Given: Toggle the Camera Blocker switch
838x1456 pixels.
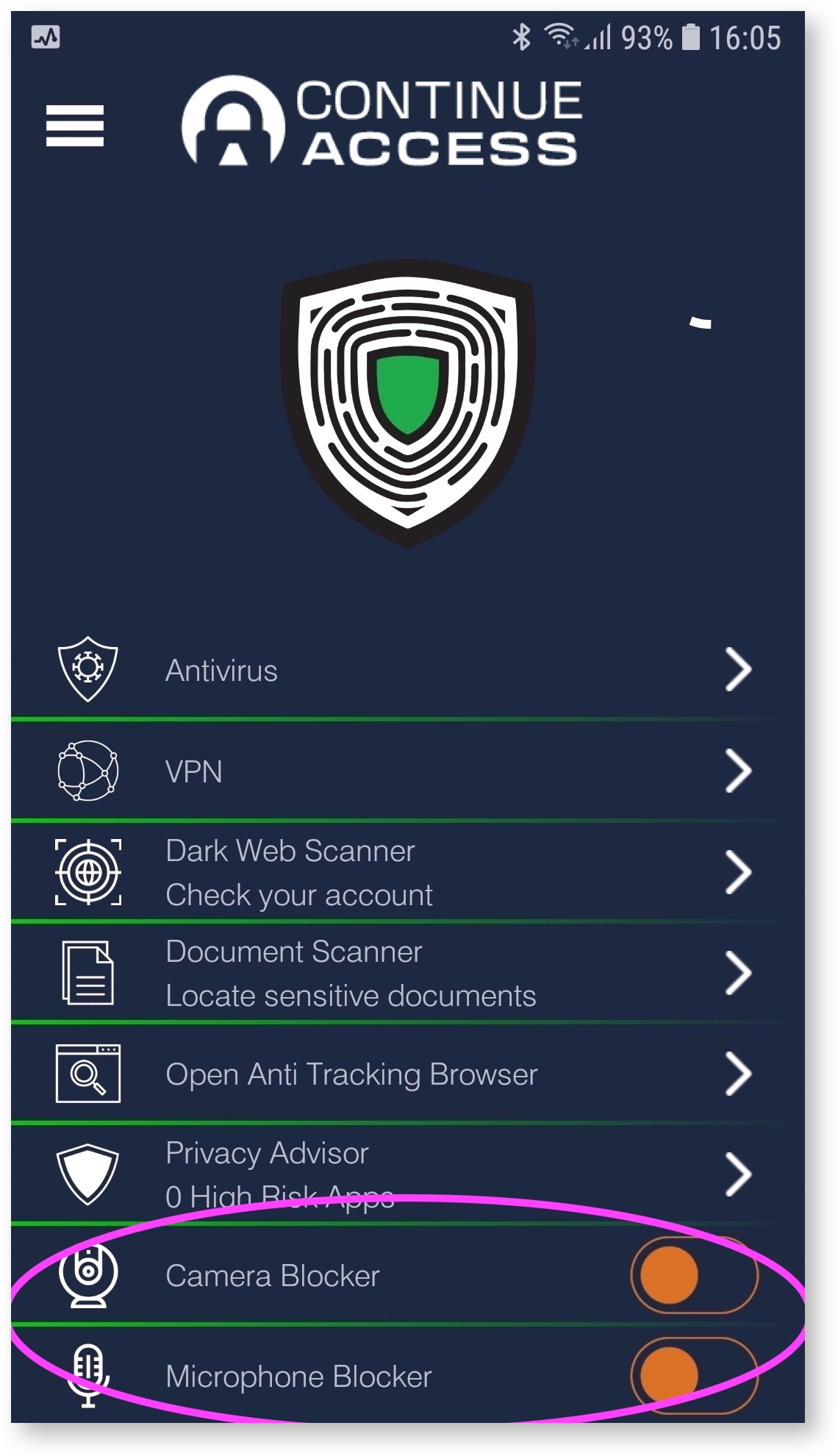Looking at the screenshot, I should (x=693, y=1275).
